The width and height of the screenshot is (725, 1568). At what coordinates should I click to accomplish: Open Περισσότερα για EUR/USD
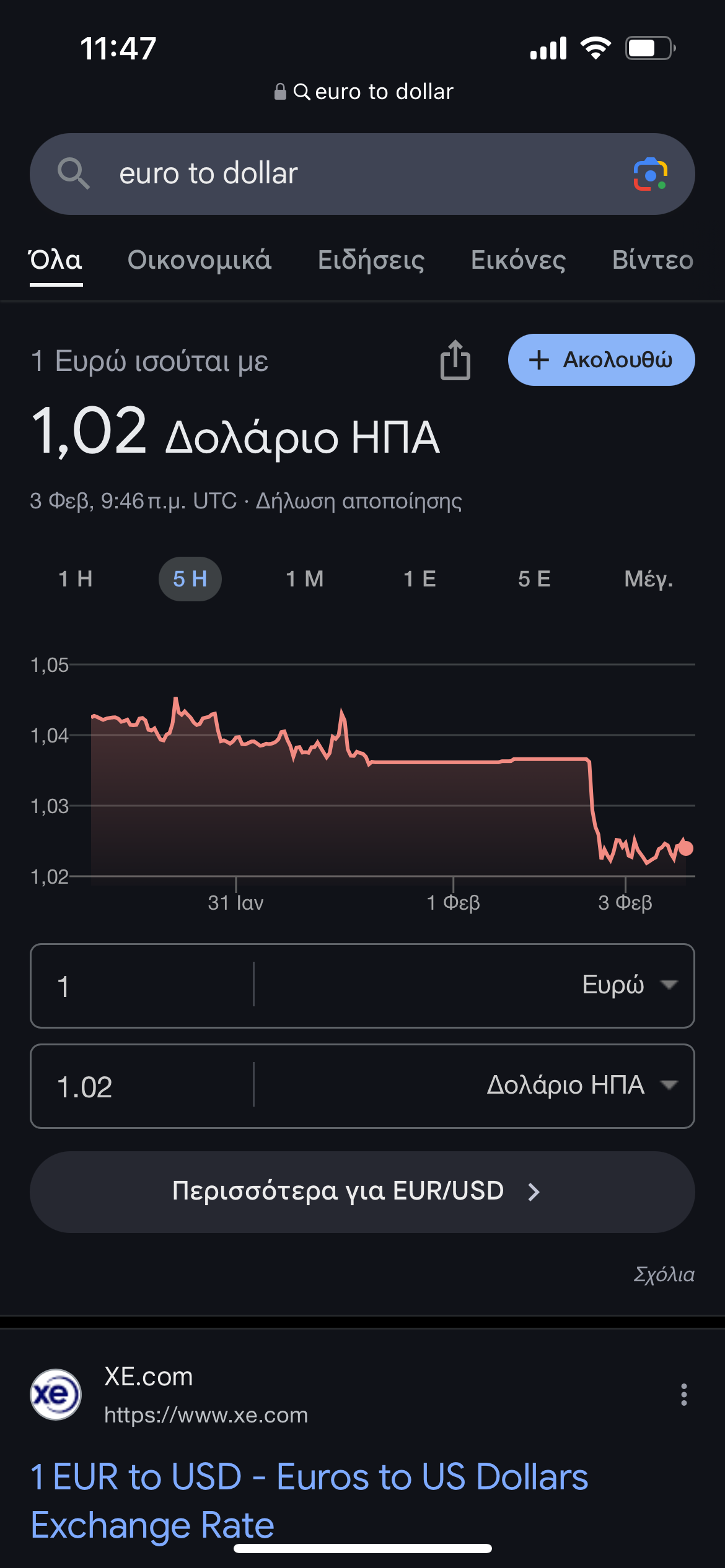362,1191
